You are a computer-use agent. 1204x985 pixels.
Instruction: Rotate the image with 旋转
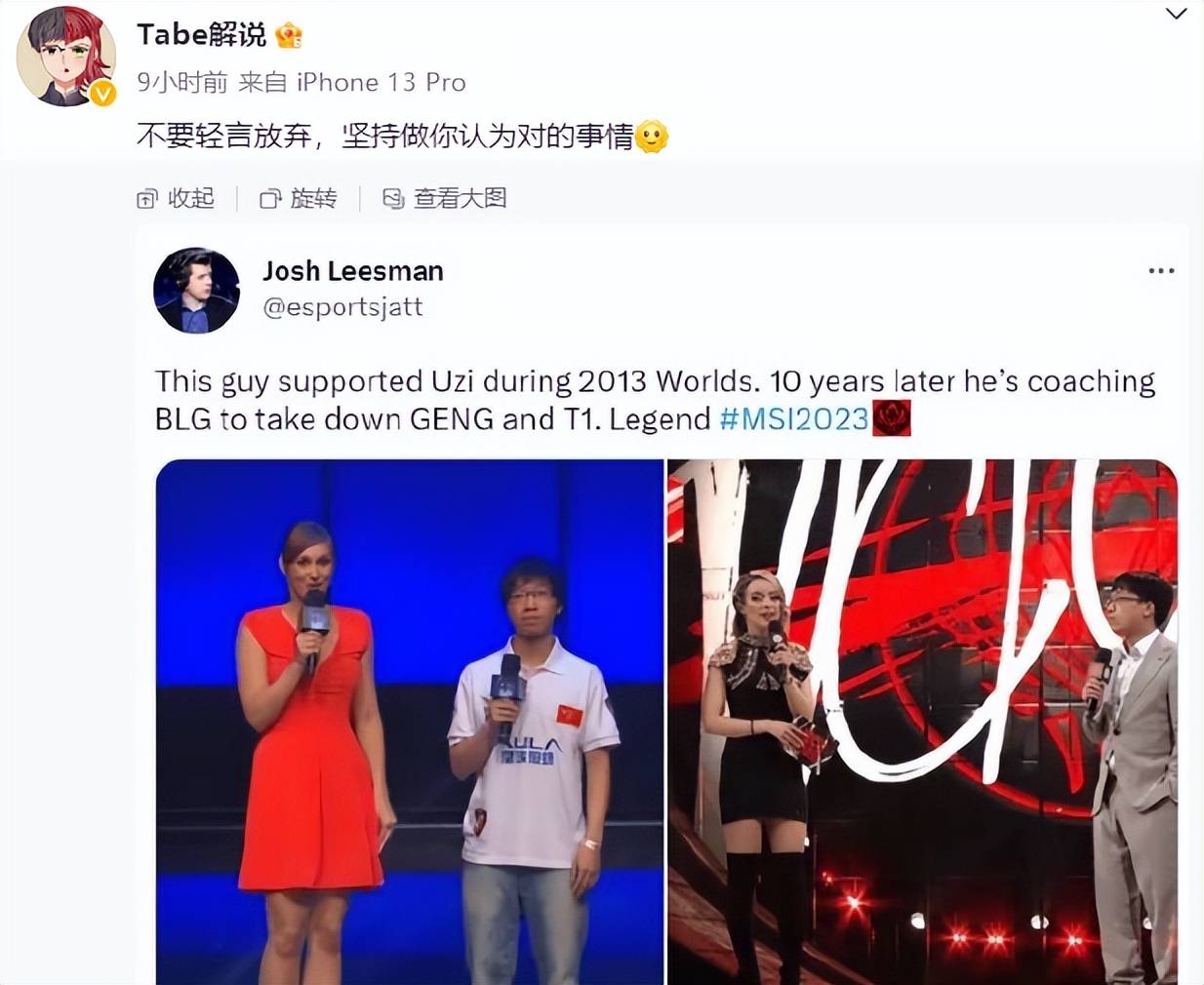[x=299, y=199]
